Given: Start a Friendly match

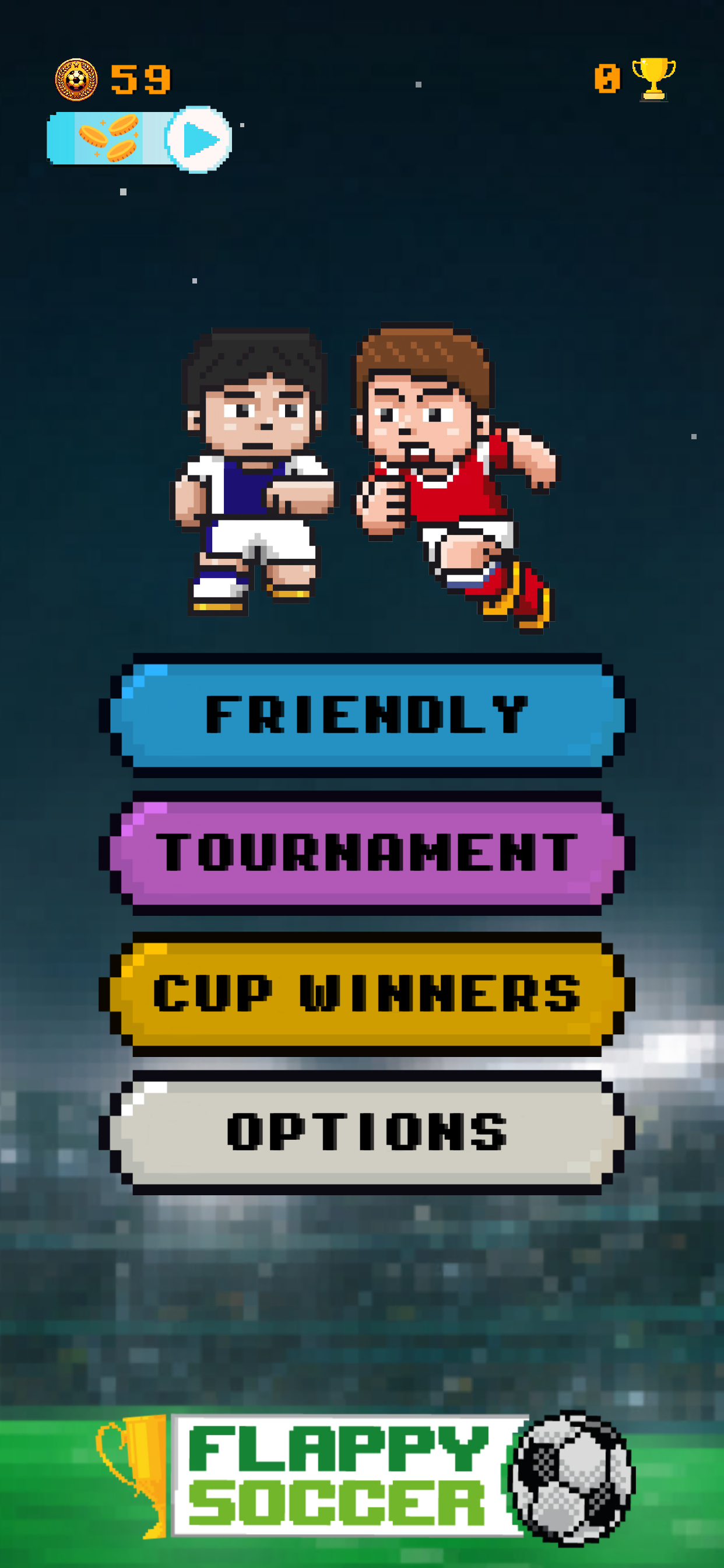Looking at the screenshot, I should [367, 714].
